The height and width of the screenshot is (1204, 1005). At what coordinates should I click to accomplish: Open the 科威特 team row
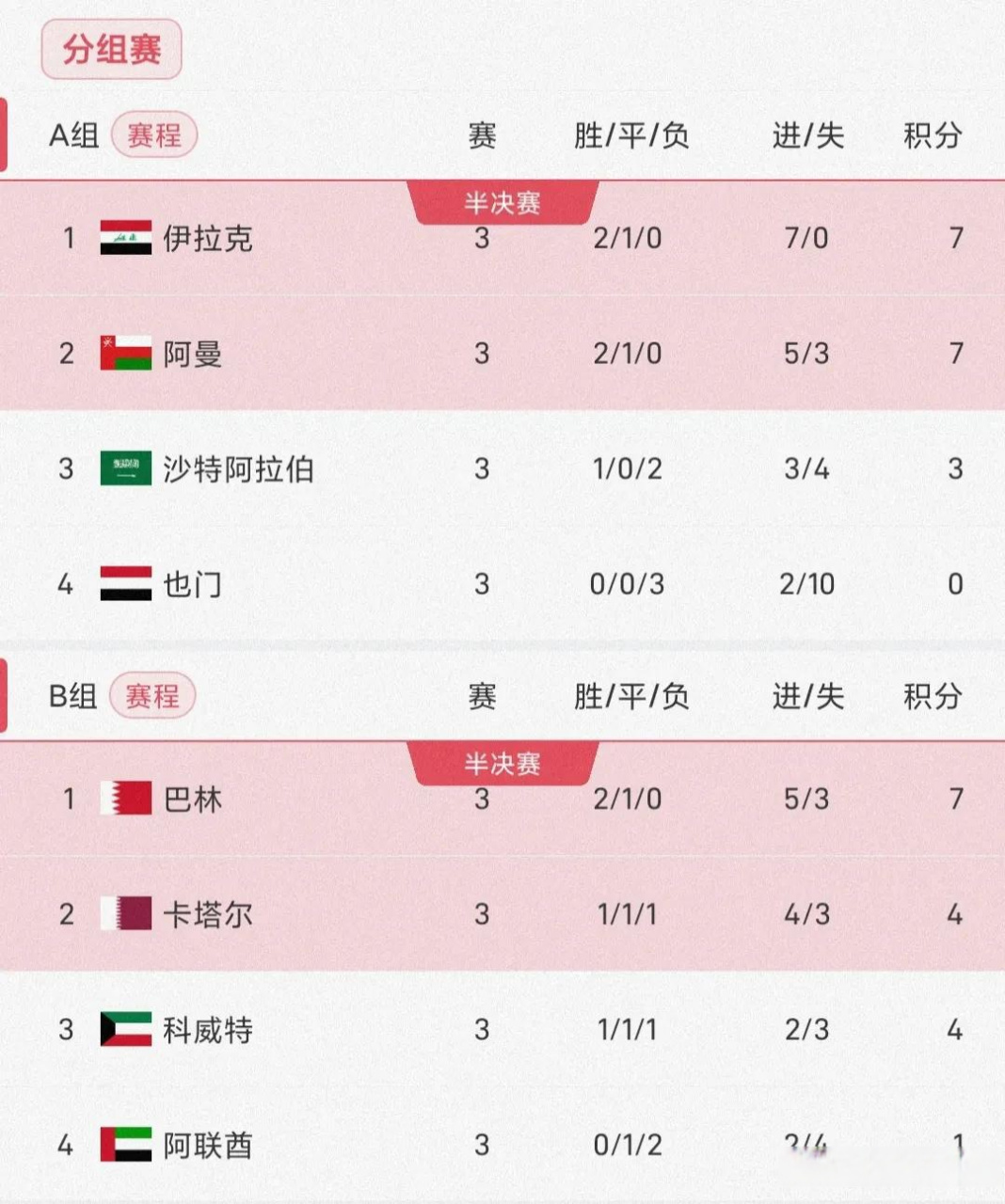(207, 1030)
